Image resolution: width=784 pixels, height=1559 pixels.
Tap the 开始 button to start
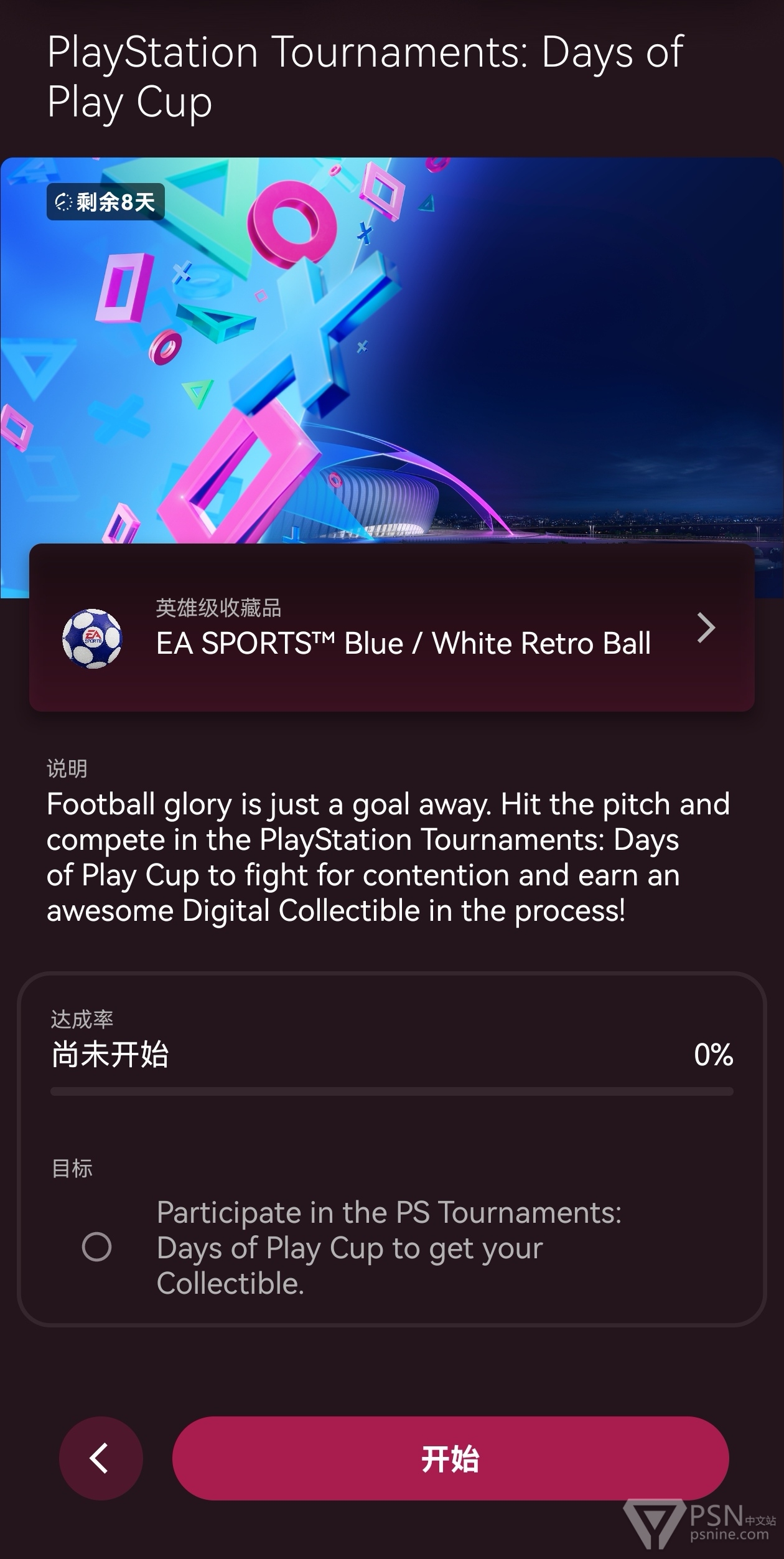pos(450,1458)
